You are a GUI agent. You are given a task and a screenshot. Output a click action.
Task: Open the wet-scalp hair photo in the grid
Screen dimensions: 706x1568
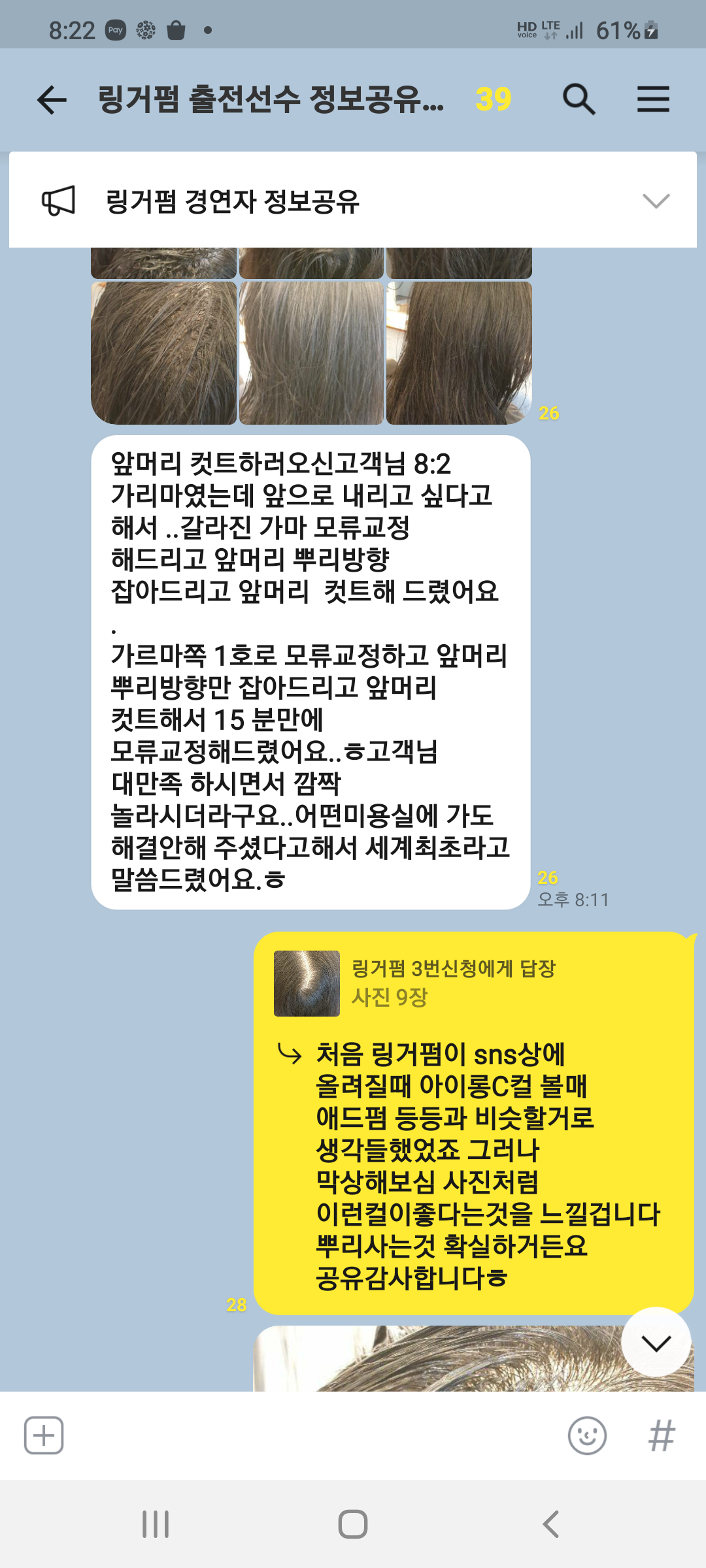tap(163, 353)
